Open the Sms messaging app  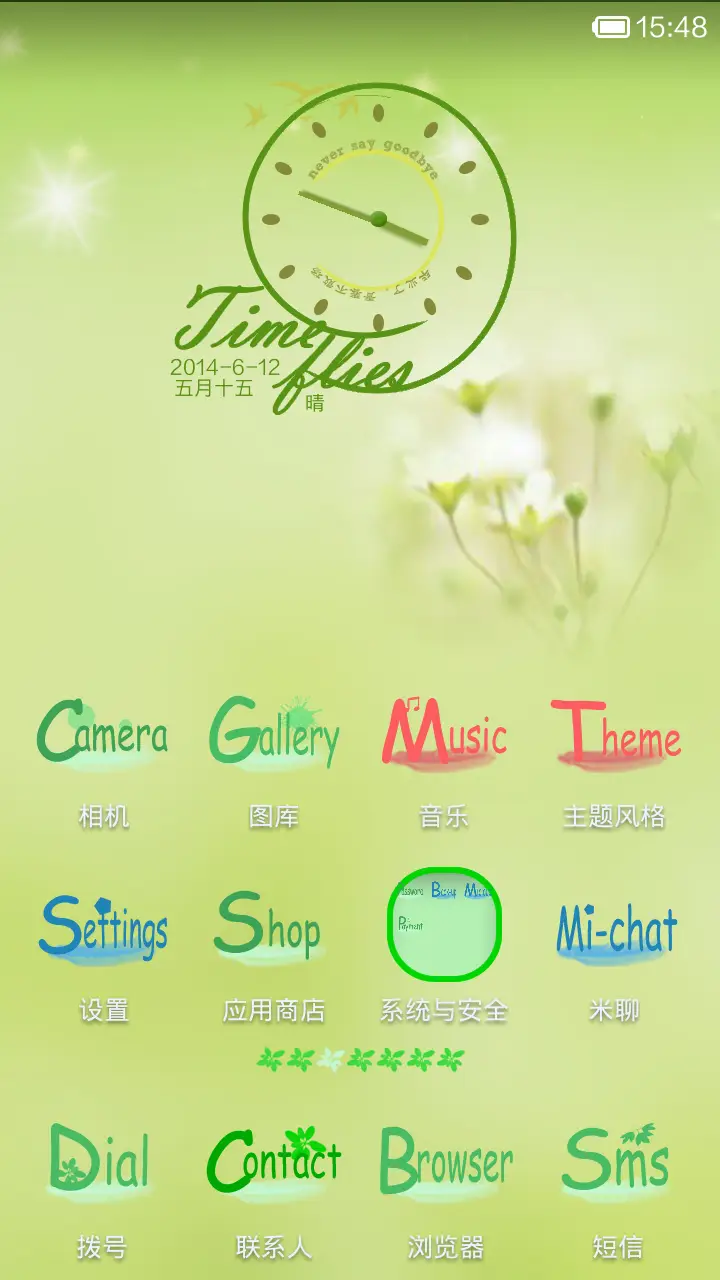[x=616, y=1162]
